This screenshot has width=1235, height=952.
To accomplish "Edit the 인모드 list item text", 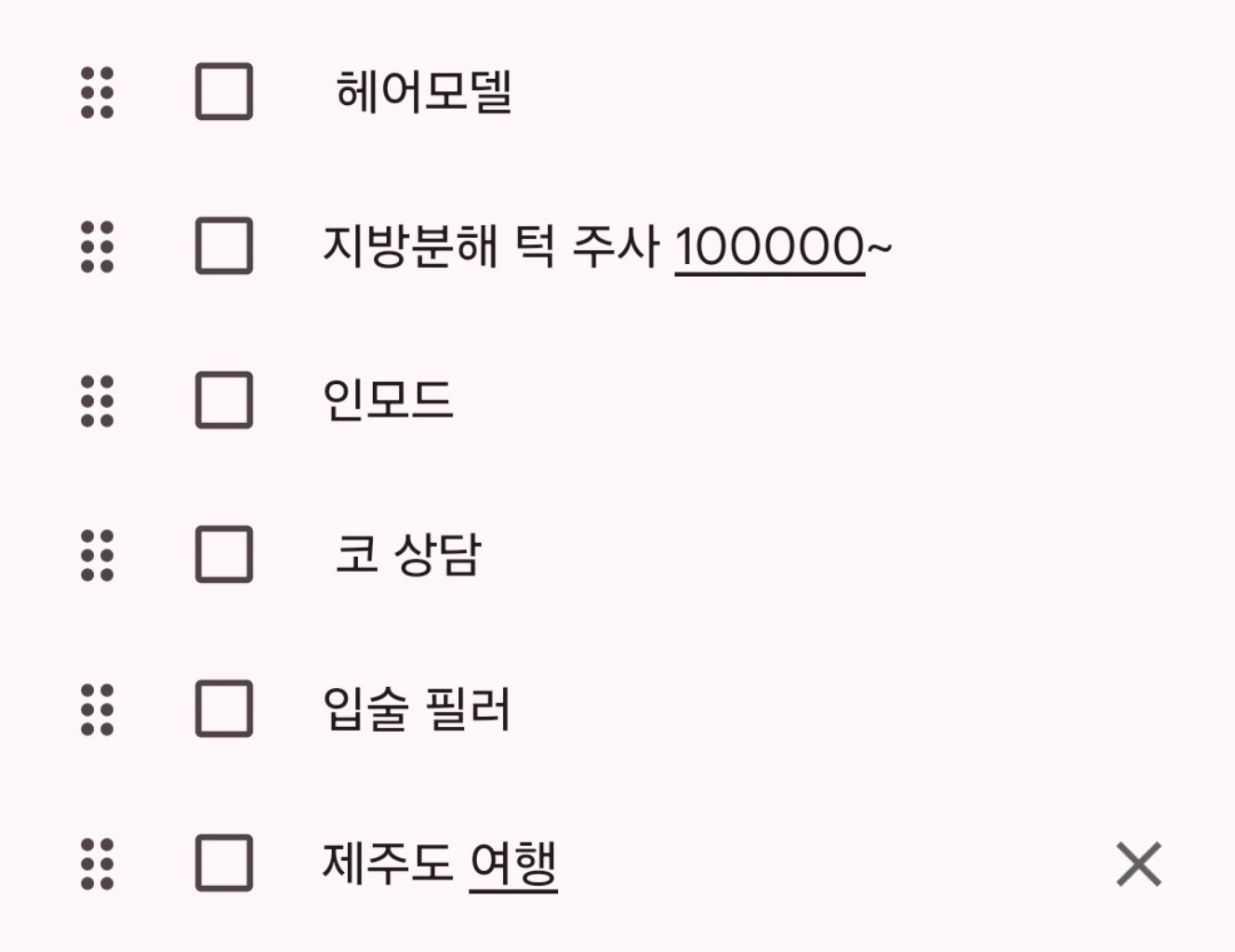I will pos(388,400).
